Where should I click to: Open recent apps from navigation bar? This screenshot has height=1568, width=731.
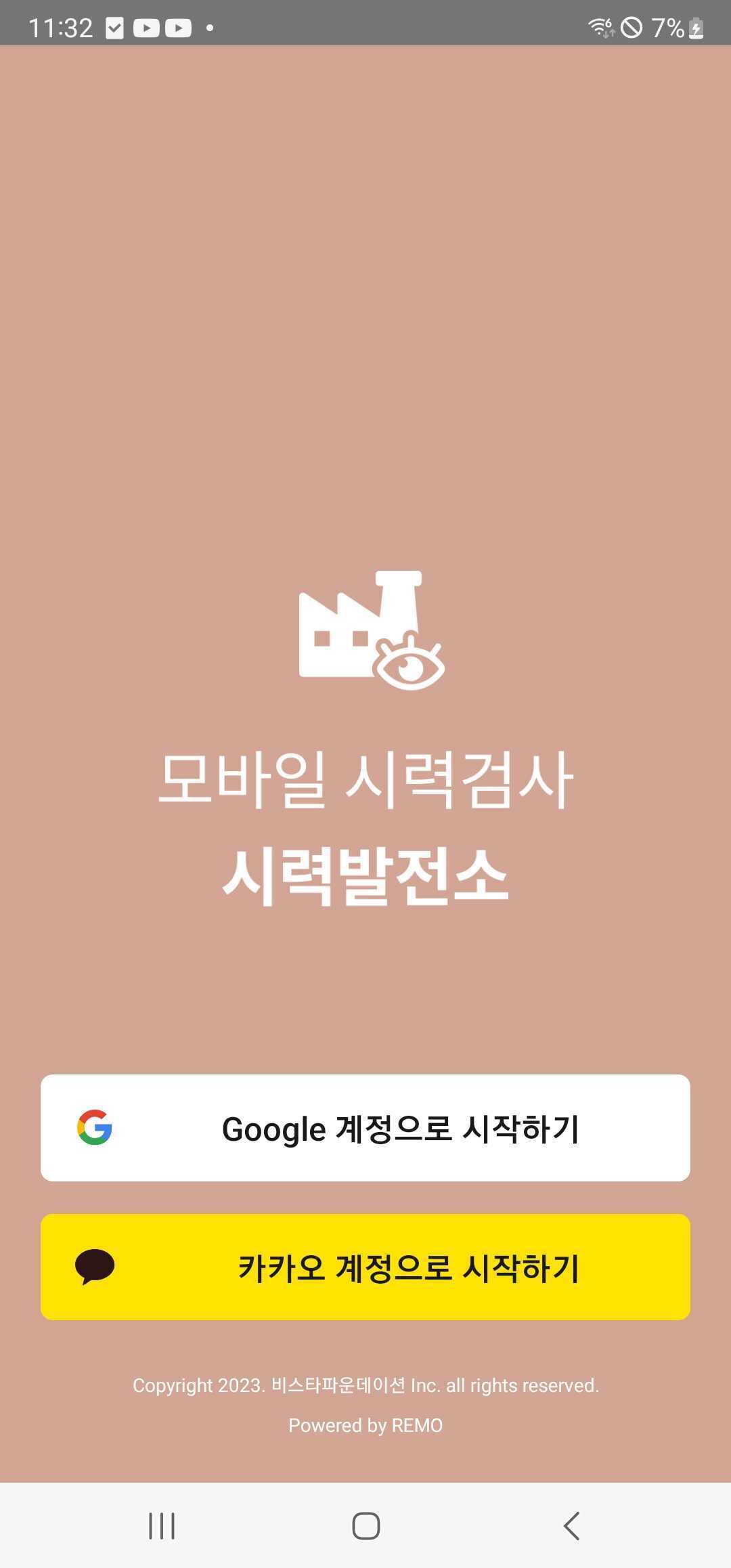coord(162,1525)
